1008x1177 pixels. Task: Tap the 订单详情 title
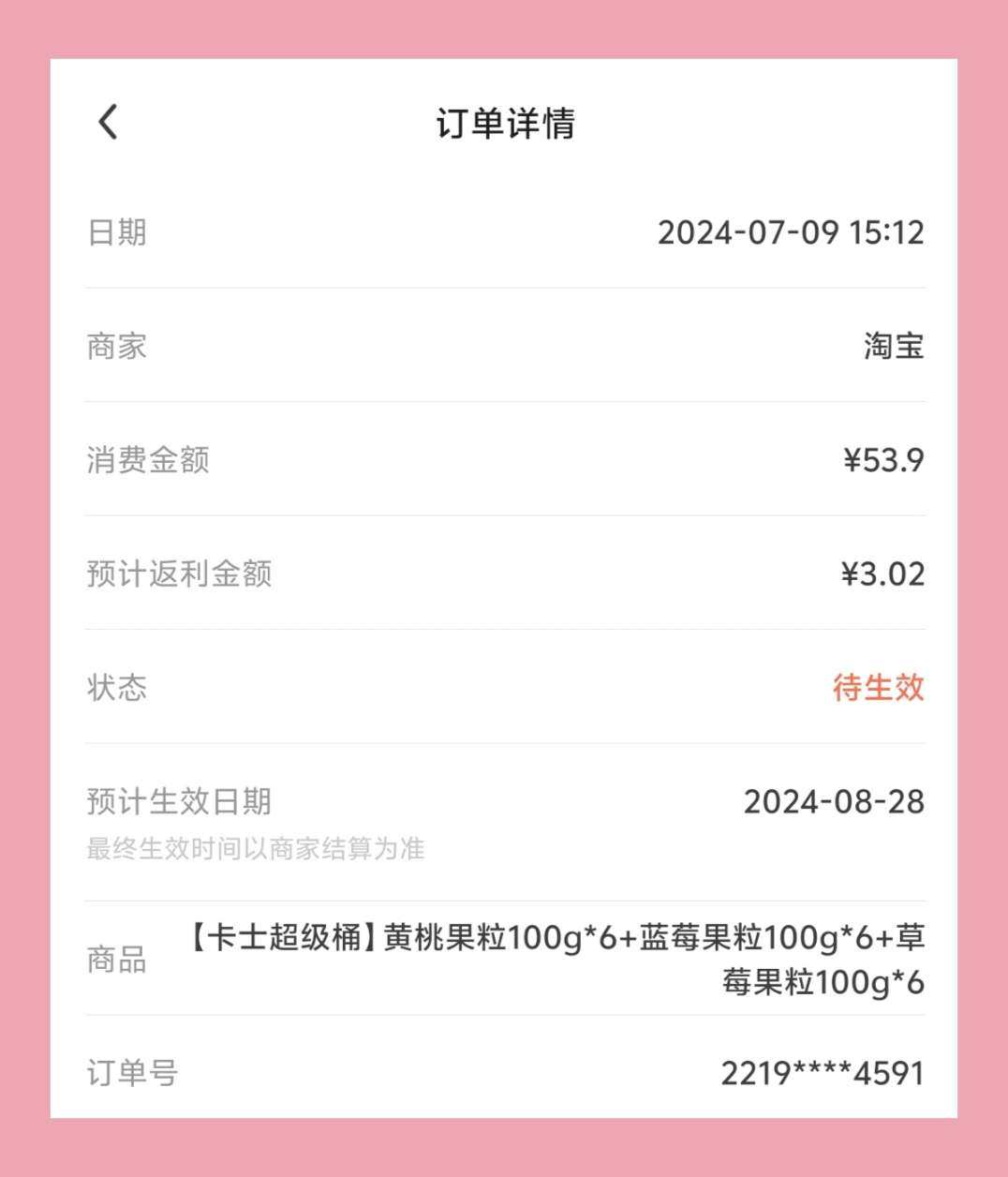(x=504, y=121)
